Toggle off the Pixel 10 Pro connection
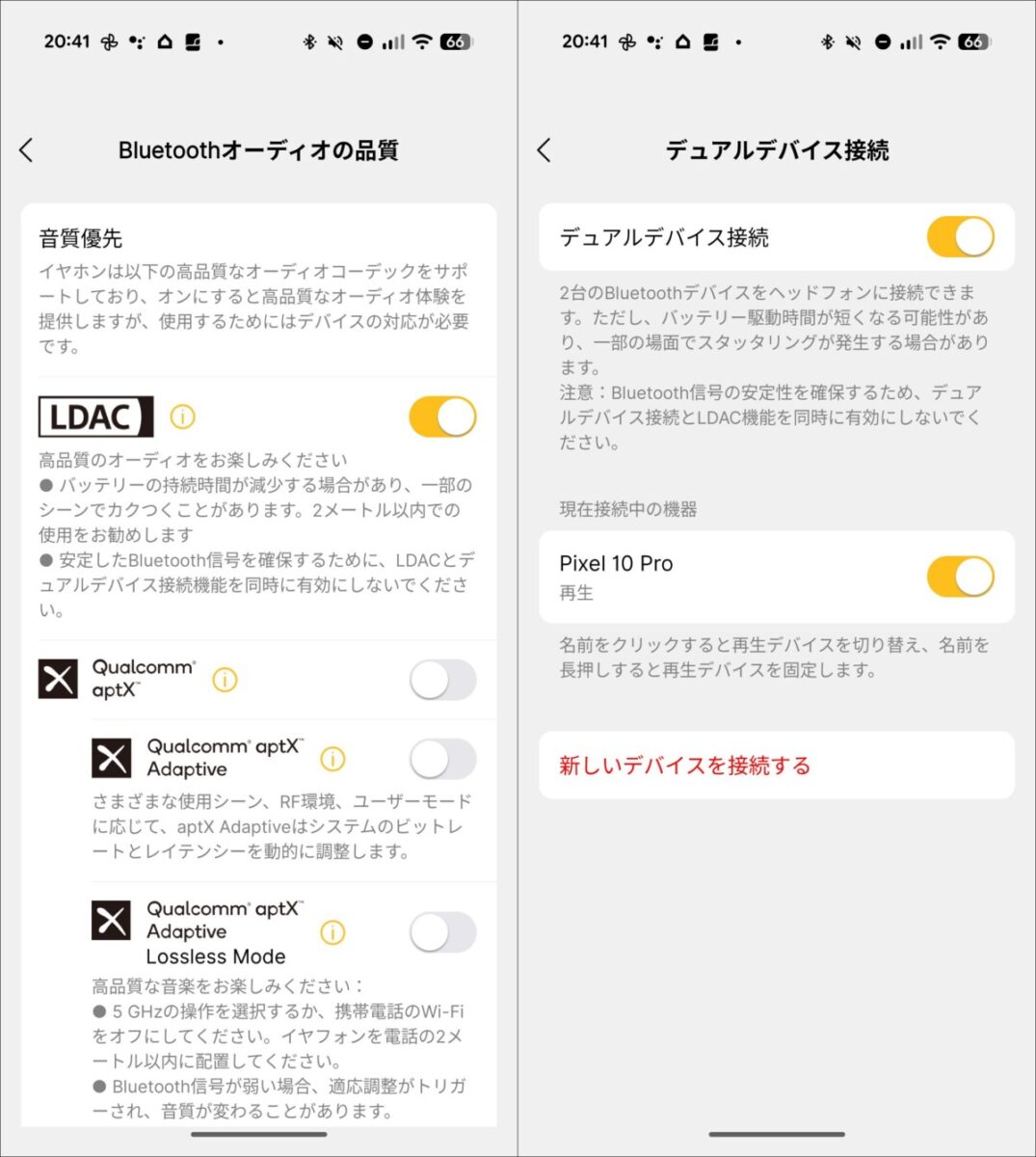This screenshot has height=1157, width=1036. (x=960, y=577)
